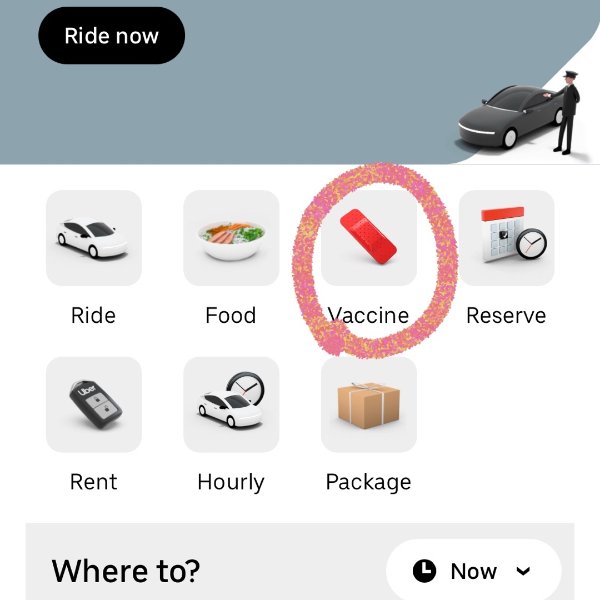Viewport: 600px width, 600px height.
Task: Open the Food delivery tile
Action: 231,238
